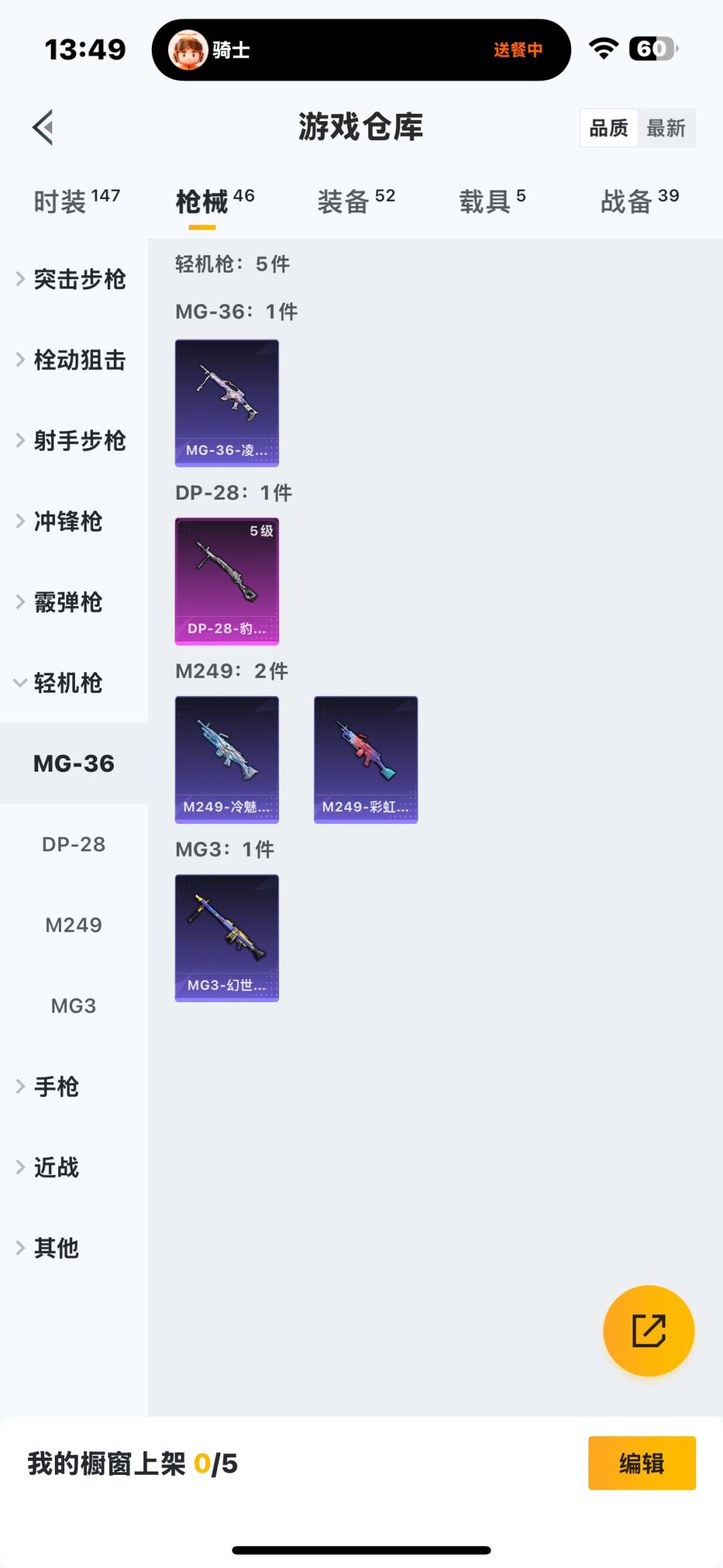The image size is (723, 1568).
Task: Tap the back arrow to leave 游戏仓库
Action: tap(42, 127)
